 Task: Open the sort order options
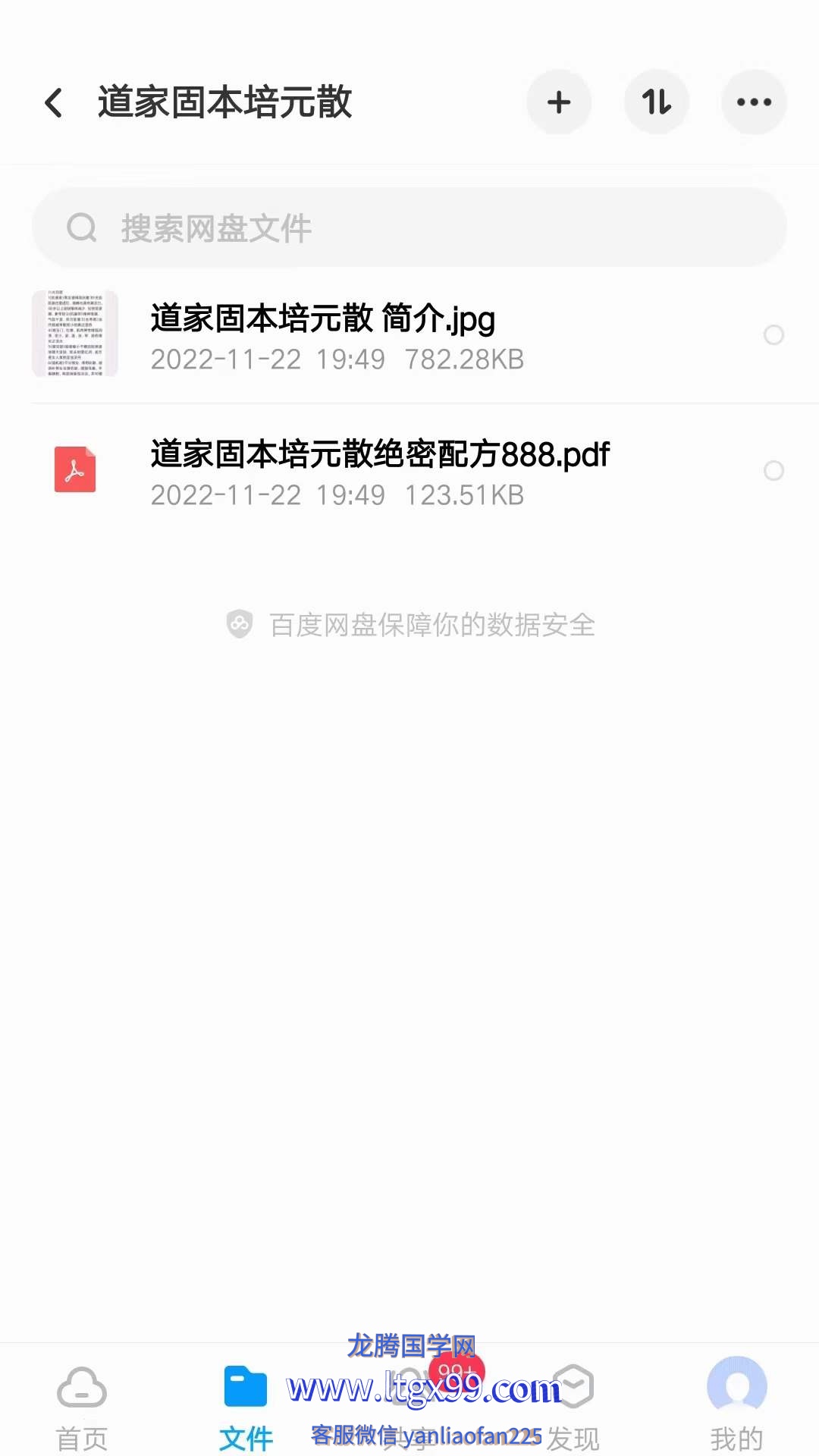point(657,102)
